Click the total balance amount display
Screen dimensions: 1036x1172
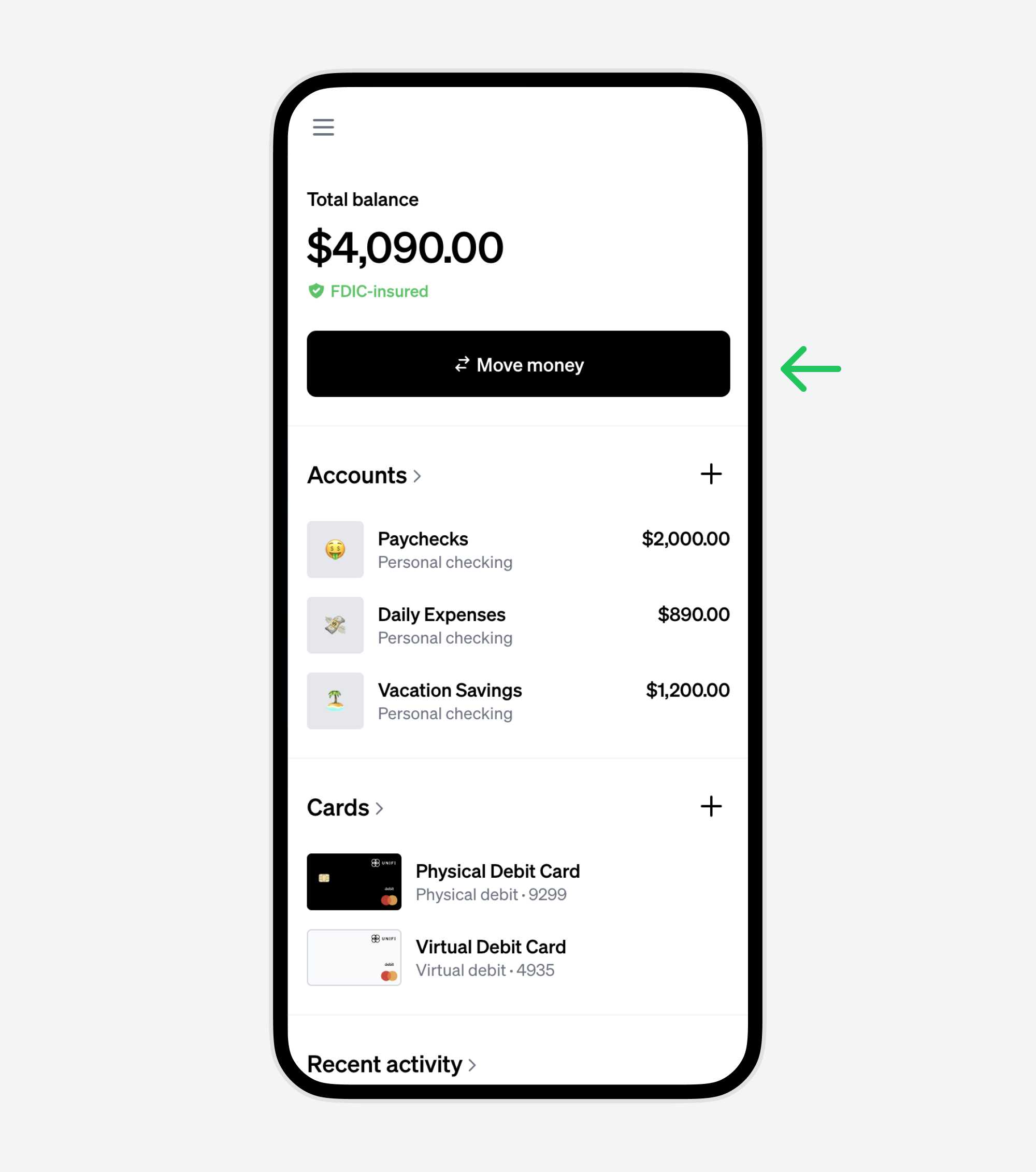(x=405, y=246)
